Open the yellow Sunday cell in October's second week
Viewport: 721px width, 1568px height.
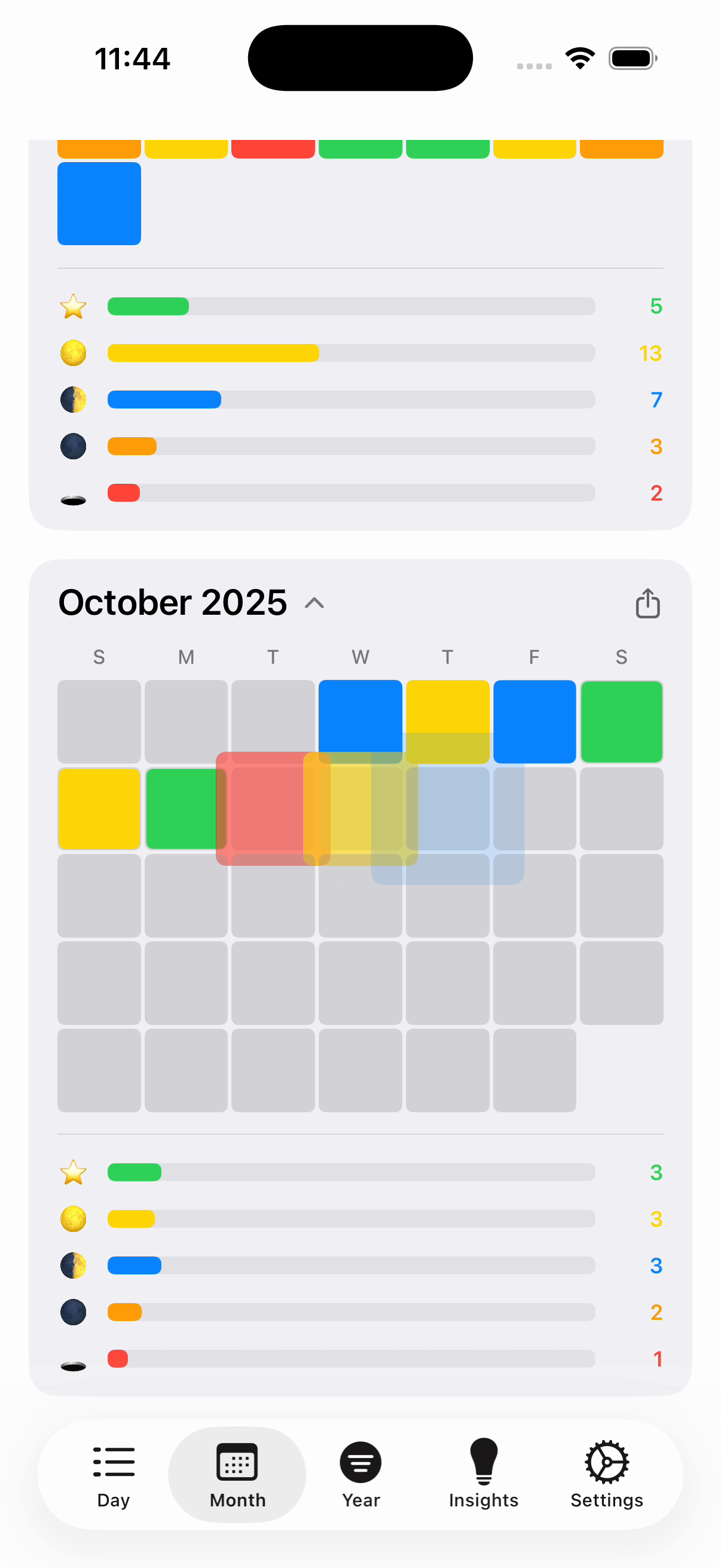pyautogui.click(x=99, y=809)
